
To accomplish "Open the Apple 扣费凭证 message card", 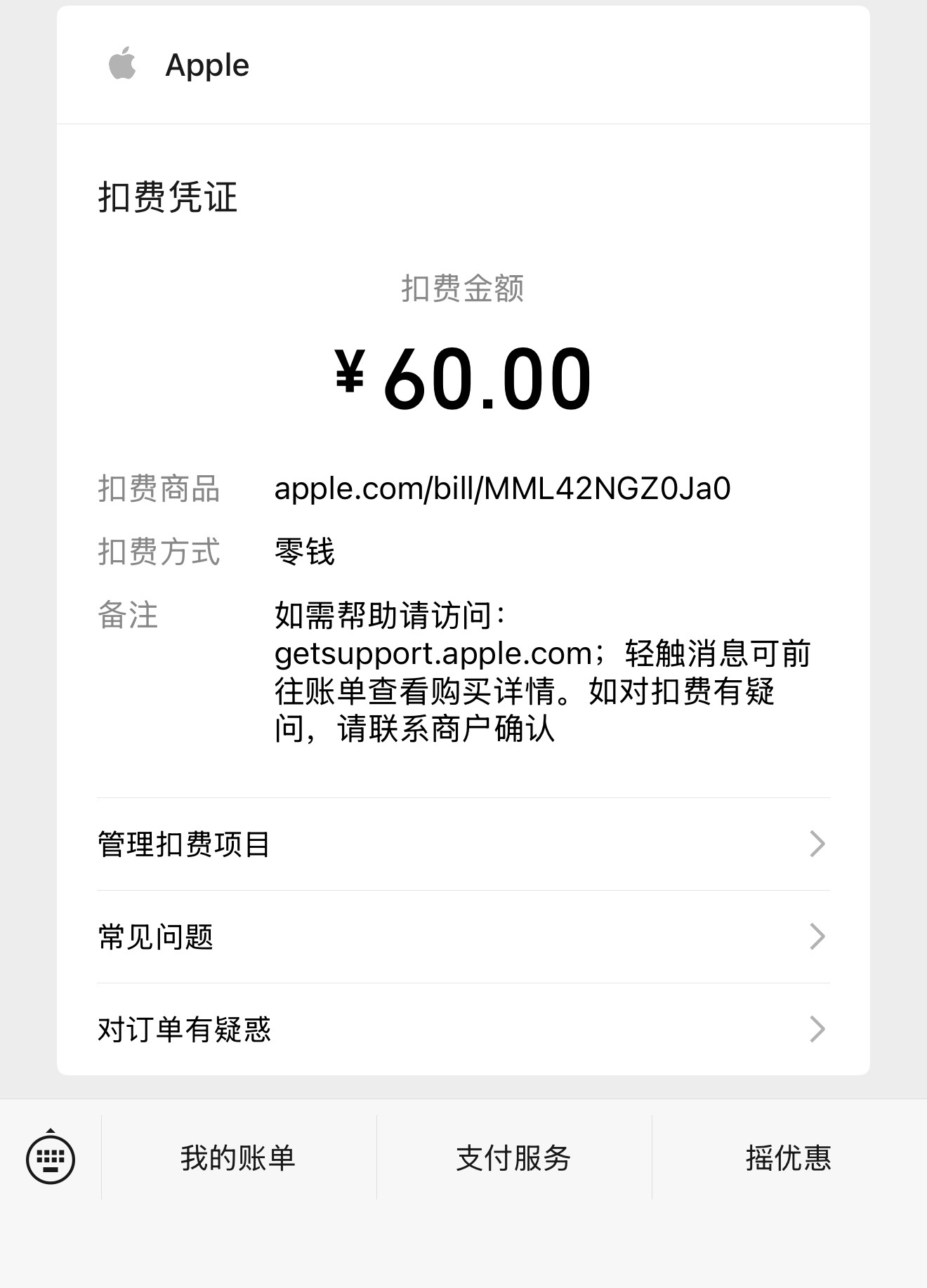I will pyautogui.click(x=463, y=379).
